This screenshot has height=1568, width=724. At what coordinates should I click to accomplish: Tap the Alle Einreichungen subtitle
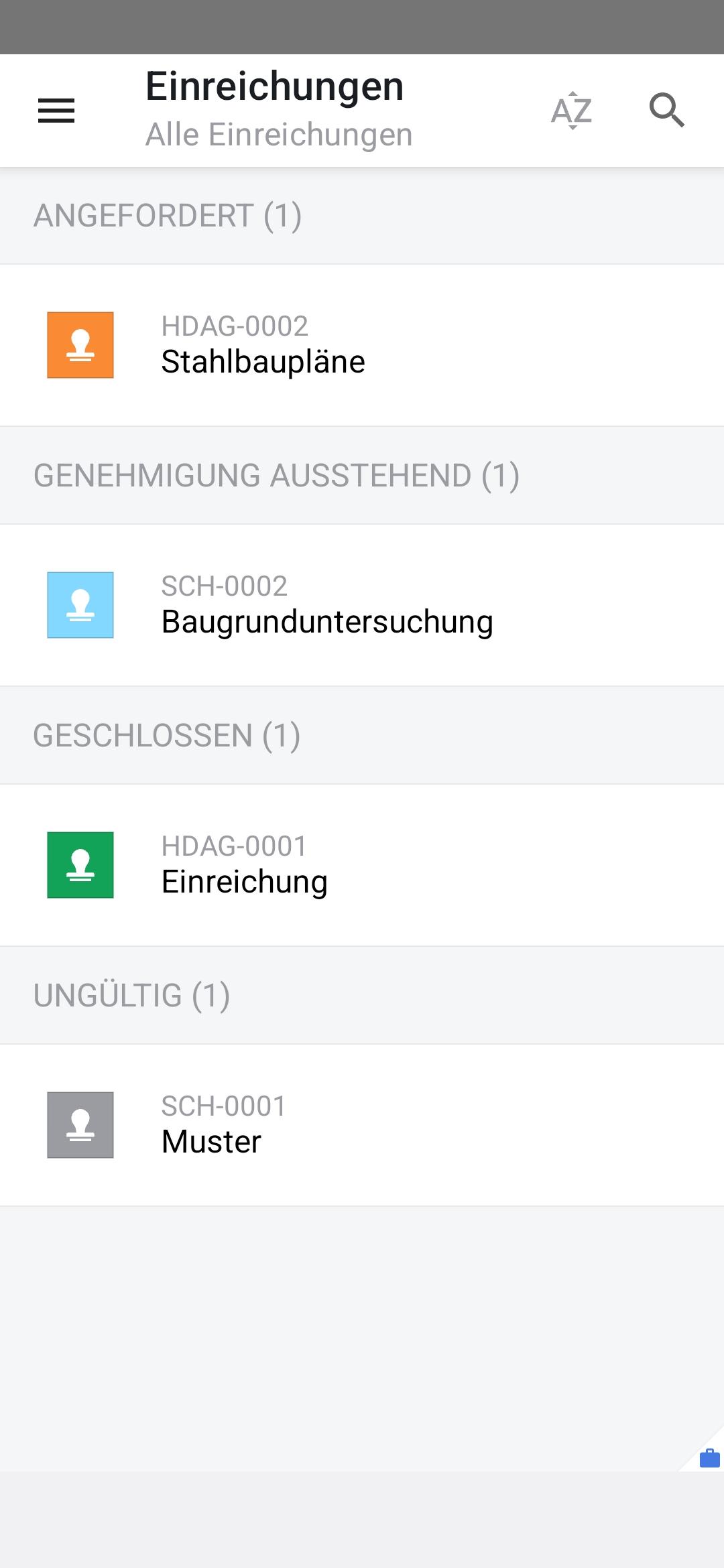pos(280,133)
